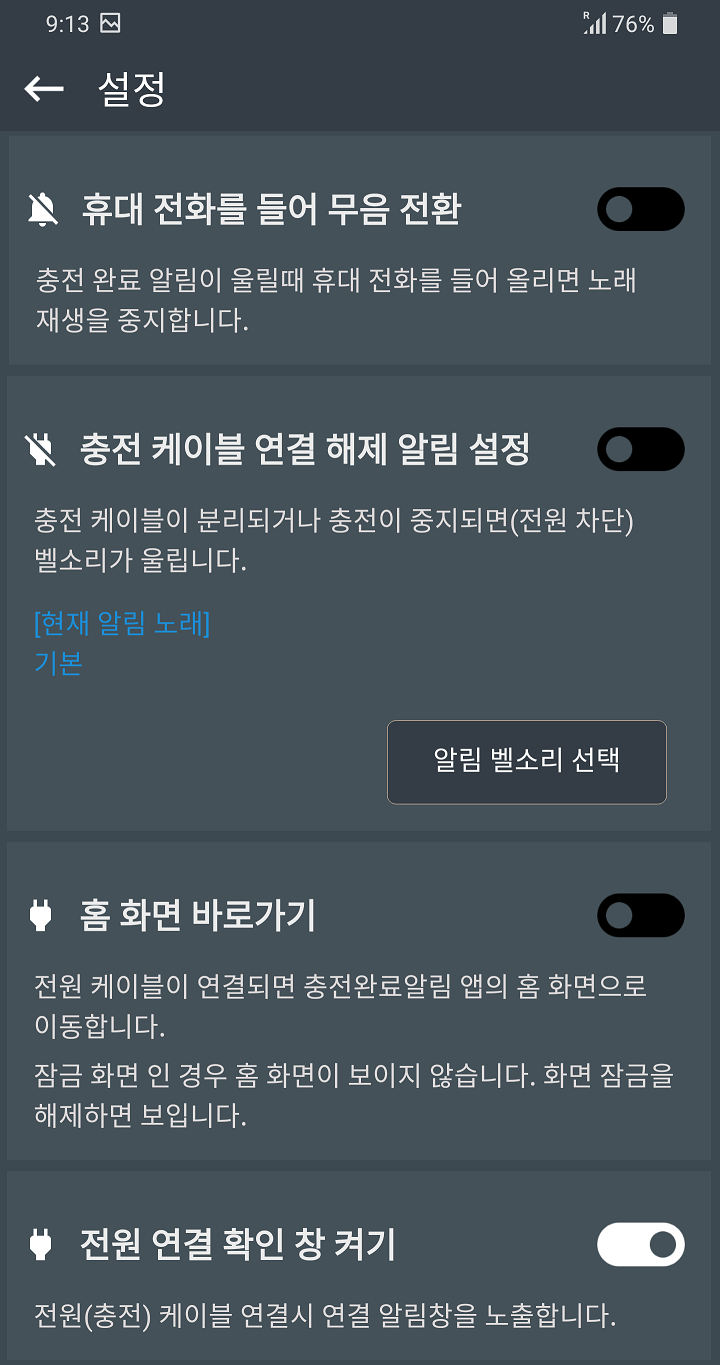
Task: Tap the 알림 벨소리 선택 button
Action: coord(526,761)
